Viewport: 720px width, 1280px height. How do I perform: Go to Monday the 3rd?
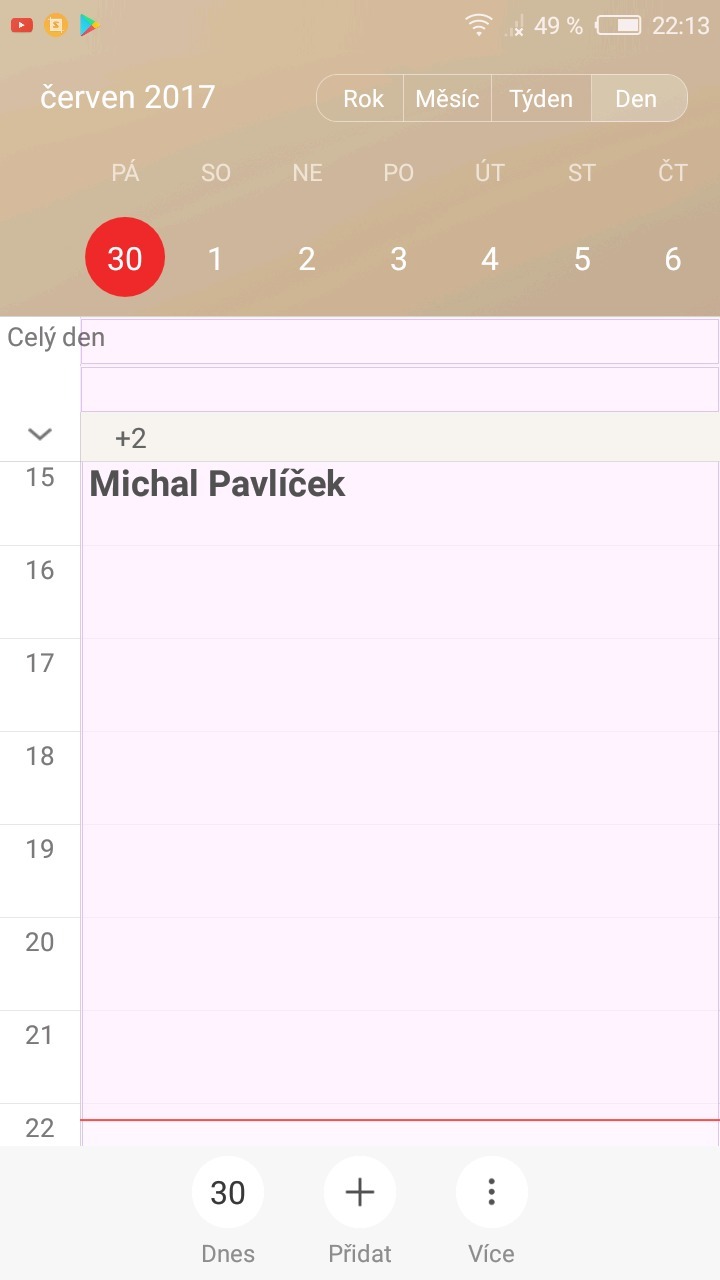click(398, 259)
